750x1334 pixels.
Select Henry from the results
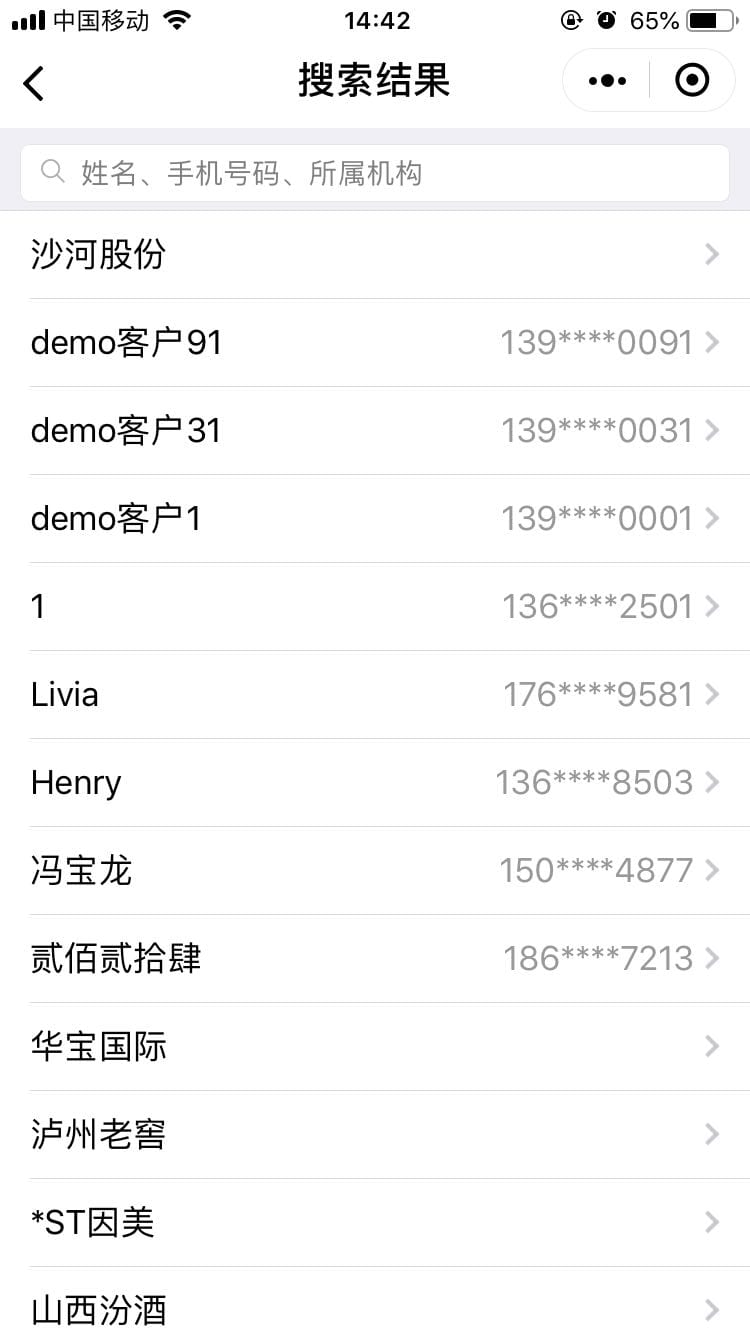coord(375,783)
